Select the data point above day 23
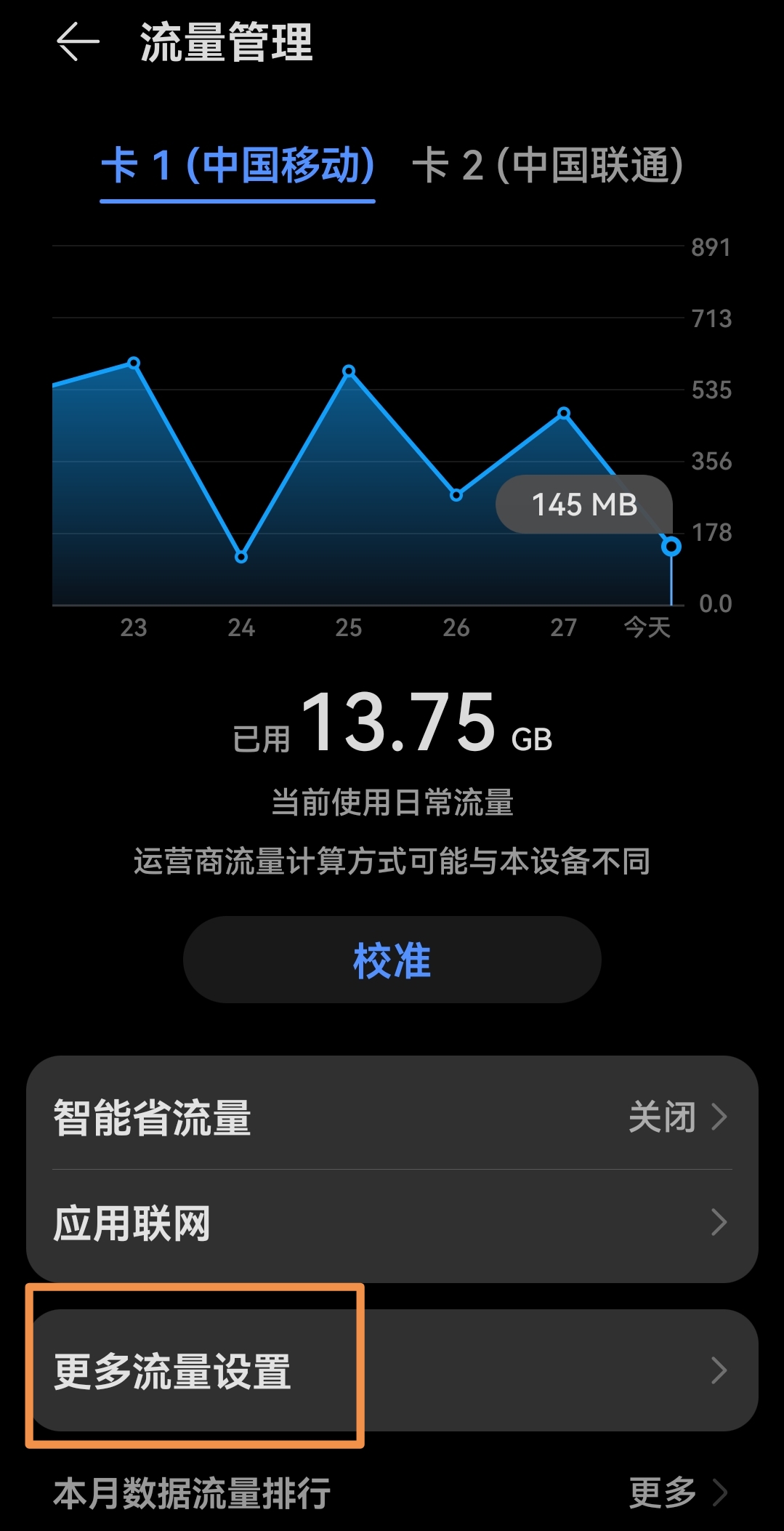Screen dimensions: 784x1531 point(133,361)
